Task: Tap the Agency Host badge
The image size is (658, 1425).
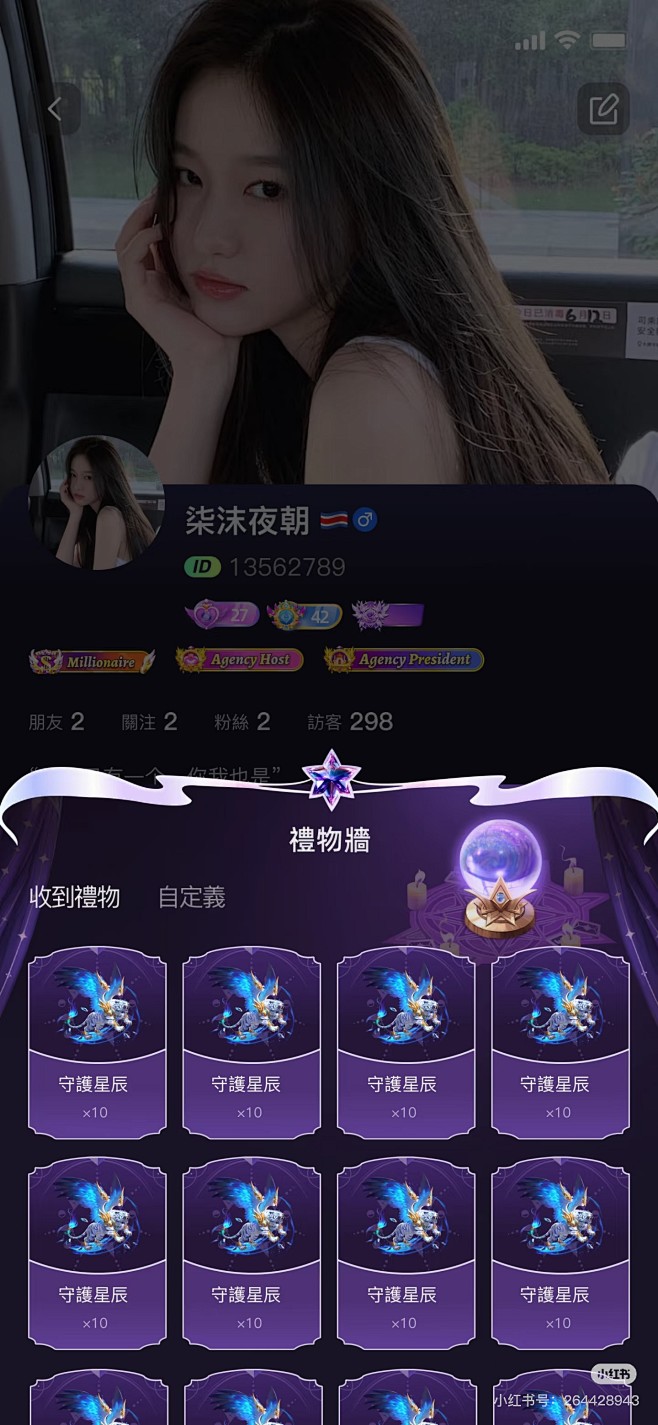Action: [240, 660]
